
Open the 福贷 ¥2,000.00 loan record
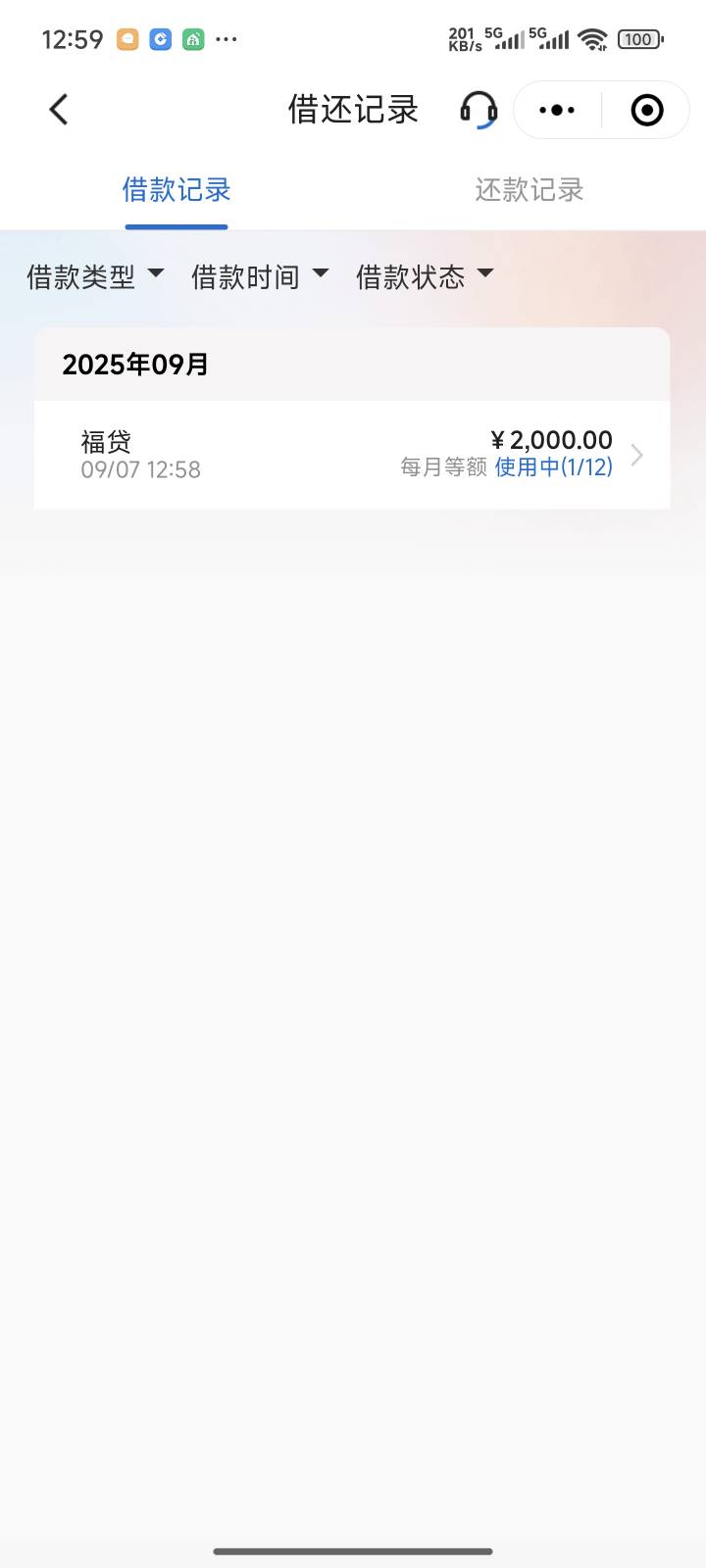click(352, 455)
